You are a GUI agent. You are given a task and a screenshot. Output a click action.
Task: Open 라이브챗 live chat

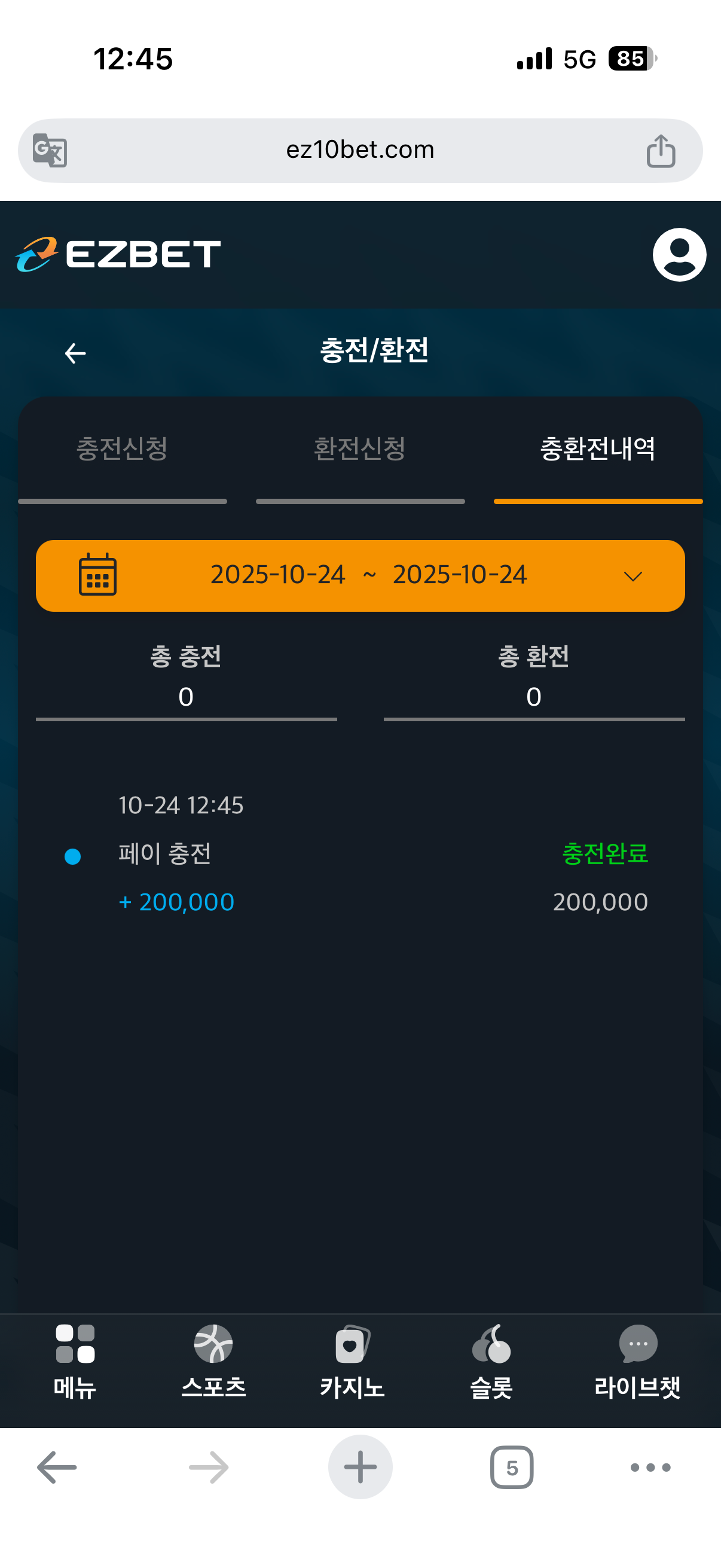pos(637,1362)
